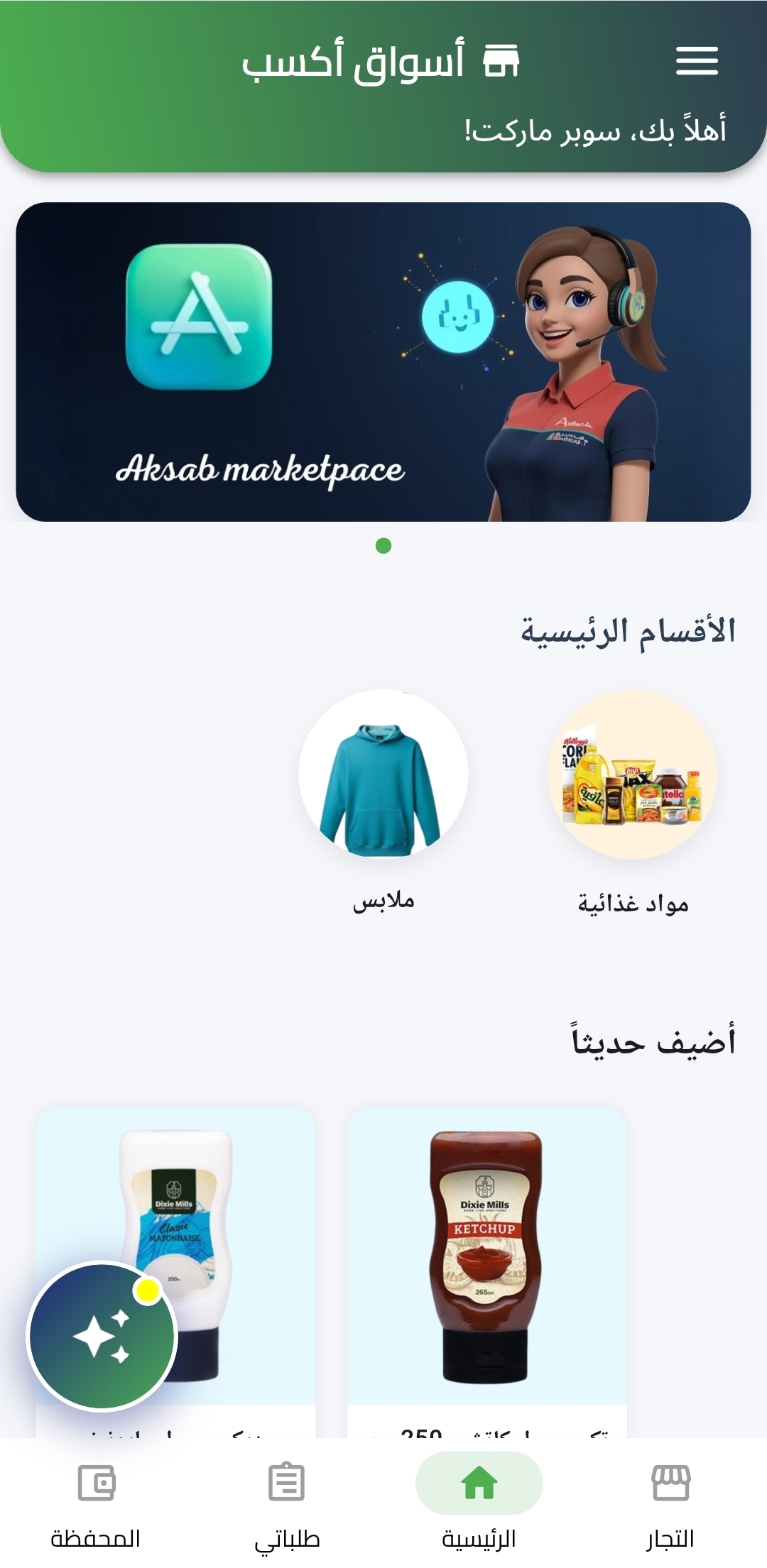Select the carousel indicator dot below the banner
767x1568 pixels.
tap(383, 546)
